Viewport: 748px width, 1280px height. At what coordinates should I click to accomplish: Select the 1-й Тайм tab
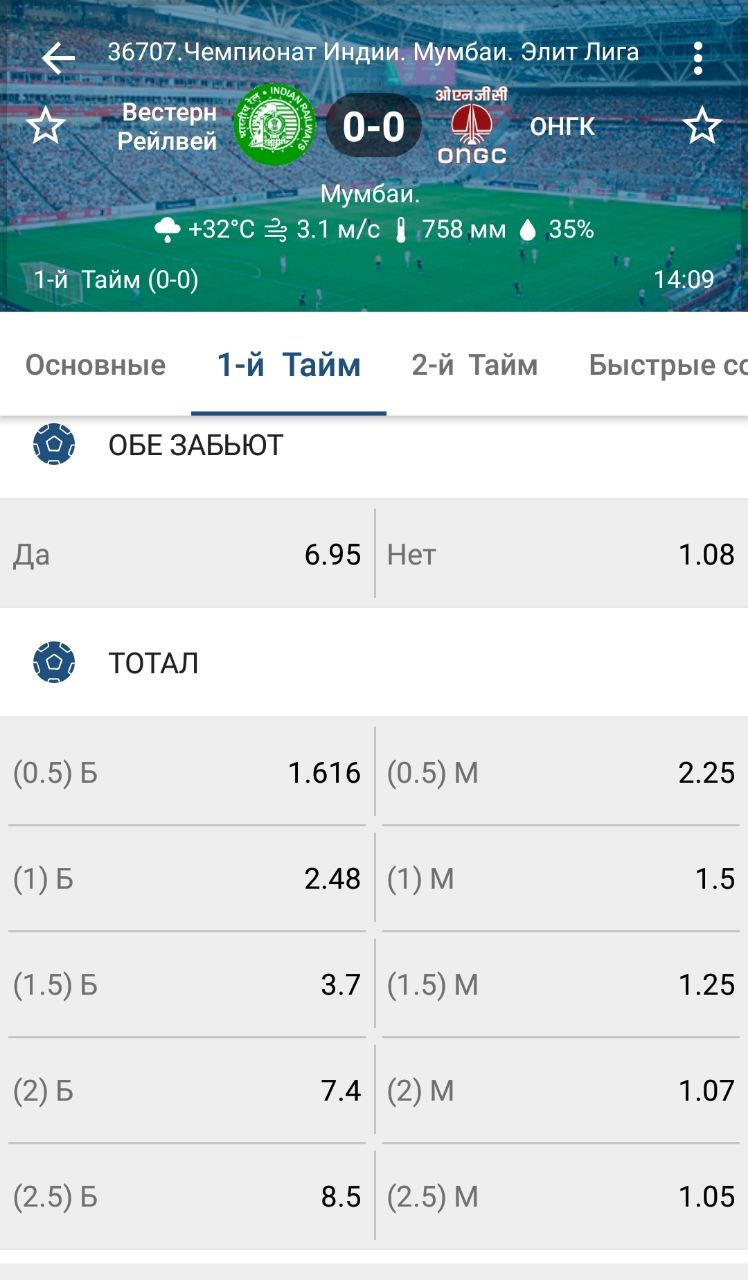click(289, 365)
